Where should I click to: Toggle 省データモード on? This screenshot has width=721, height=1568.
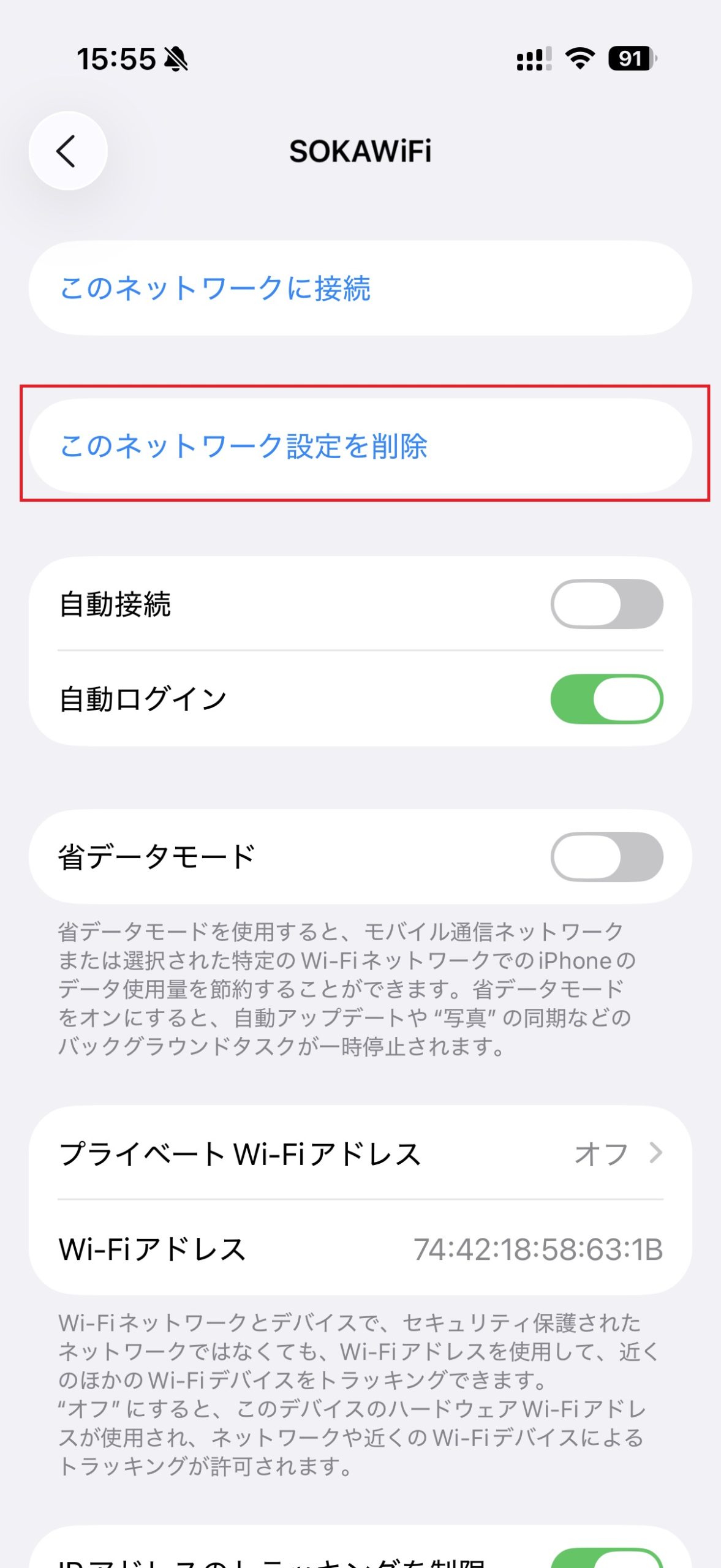pyautogui.click(x=606, y=856)
